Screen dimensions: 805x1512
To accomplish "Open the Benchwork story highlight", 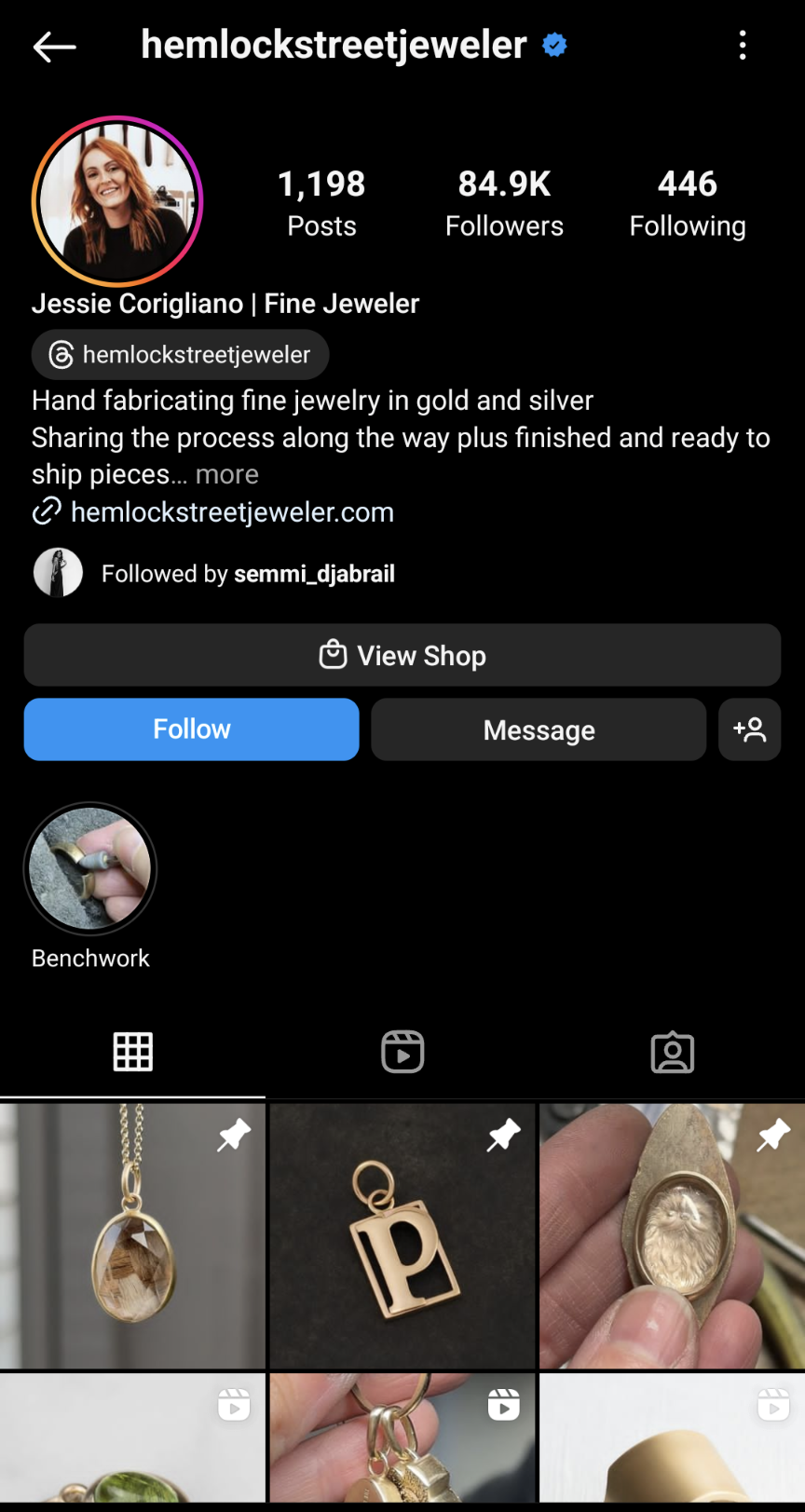I will click(x=90, y=869).
